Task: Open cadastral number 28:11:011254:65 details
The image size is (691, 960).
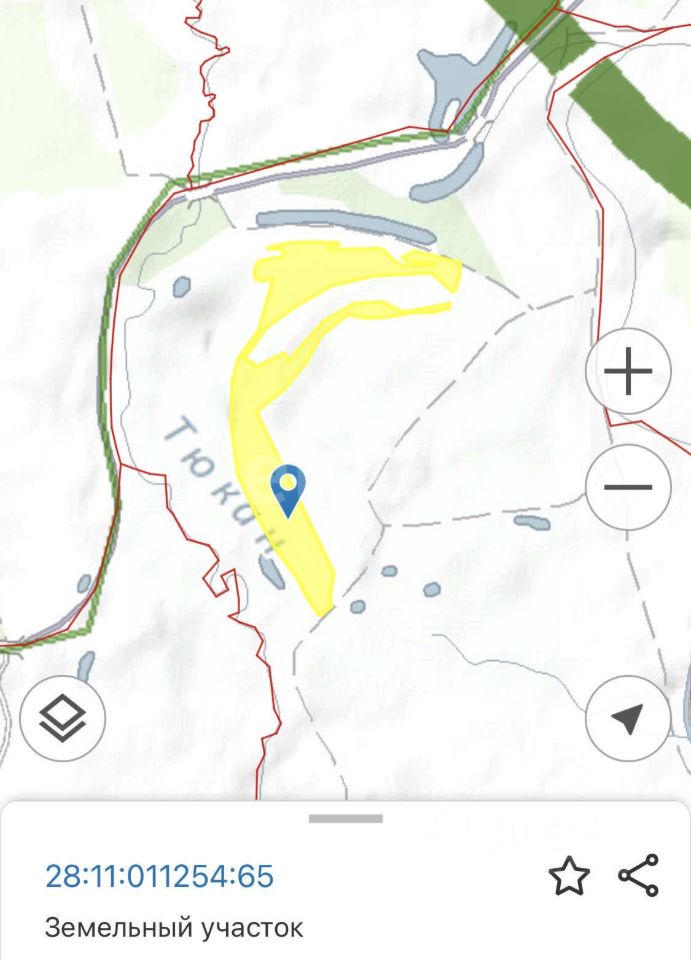Action: click(x=160, y=877)
